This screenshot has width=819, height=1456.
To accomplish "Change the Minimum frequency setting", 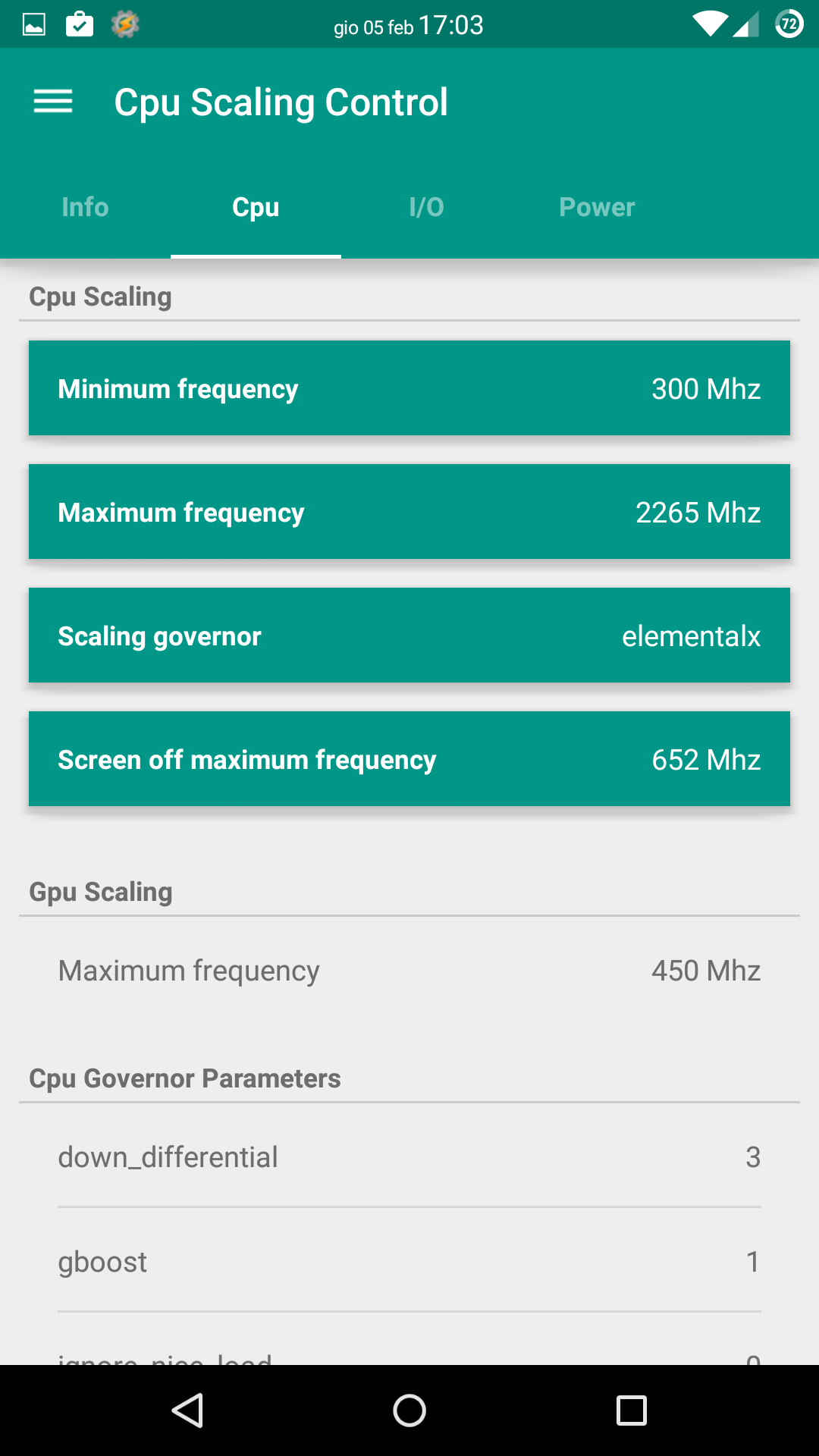I will [x=409, y=388].
